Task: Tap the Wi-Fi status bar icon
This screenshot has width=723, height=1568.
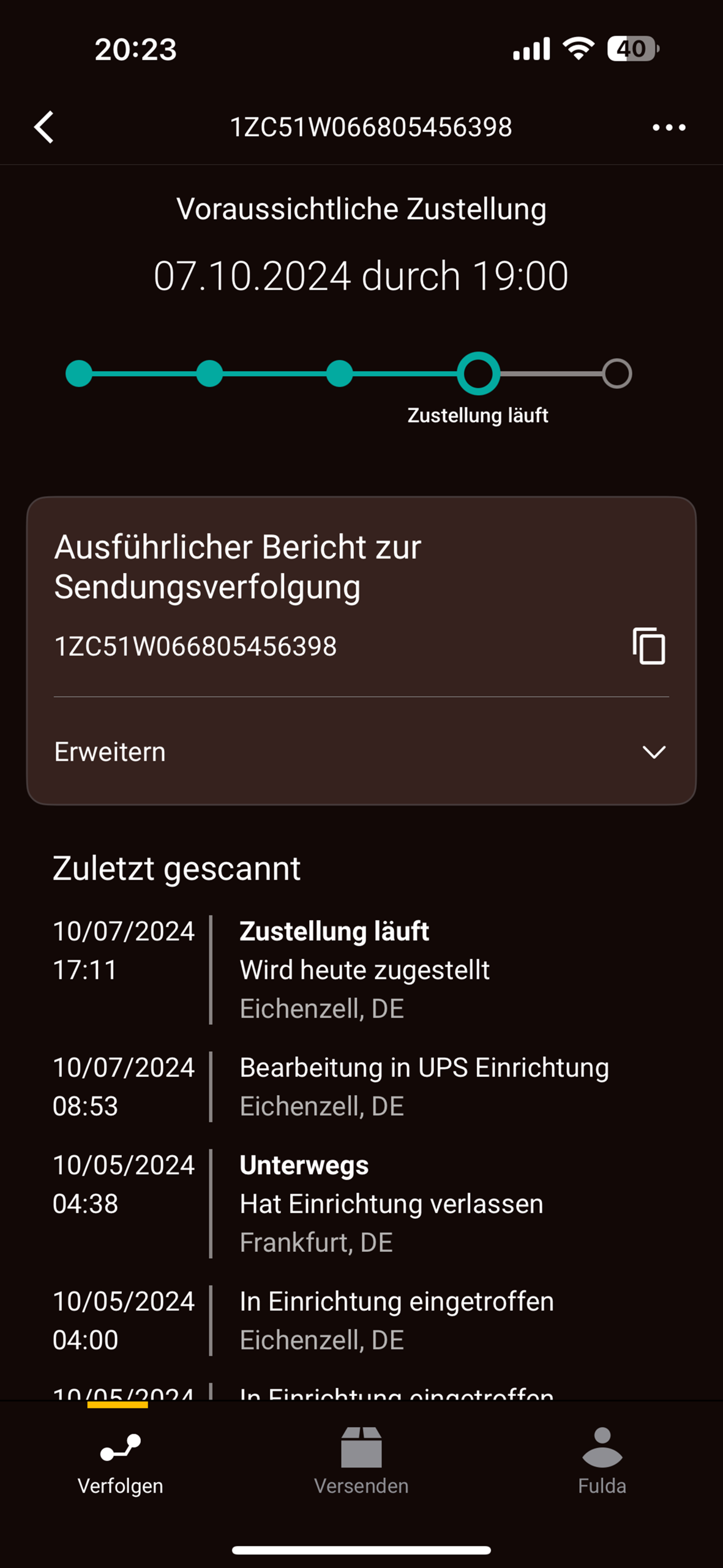Action: pyautogui.click(x=578, y=49)
